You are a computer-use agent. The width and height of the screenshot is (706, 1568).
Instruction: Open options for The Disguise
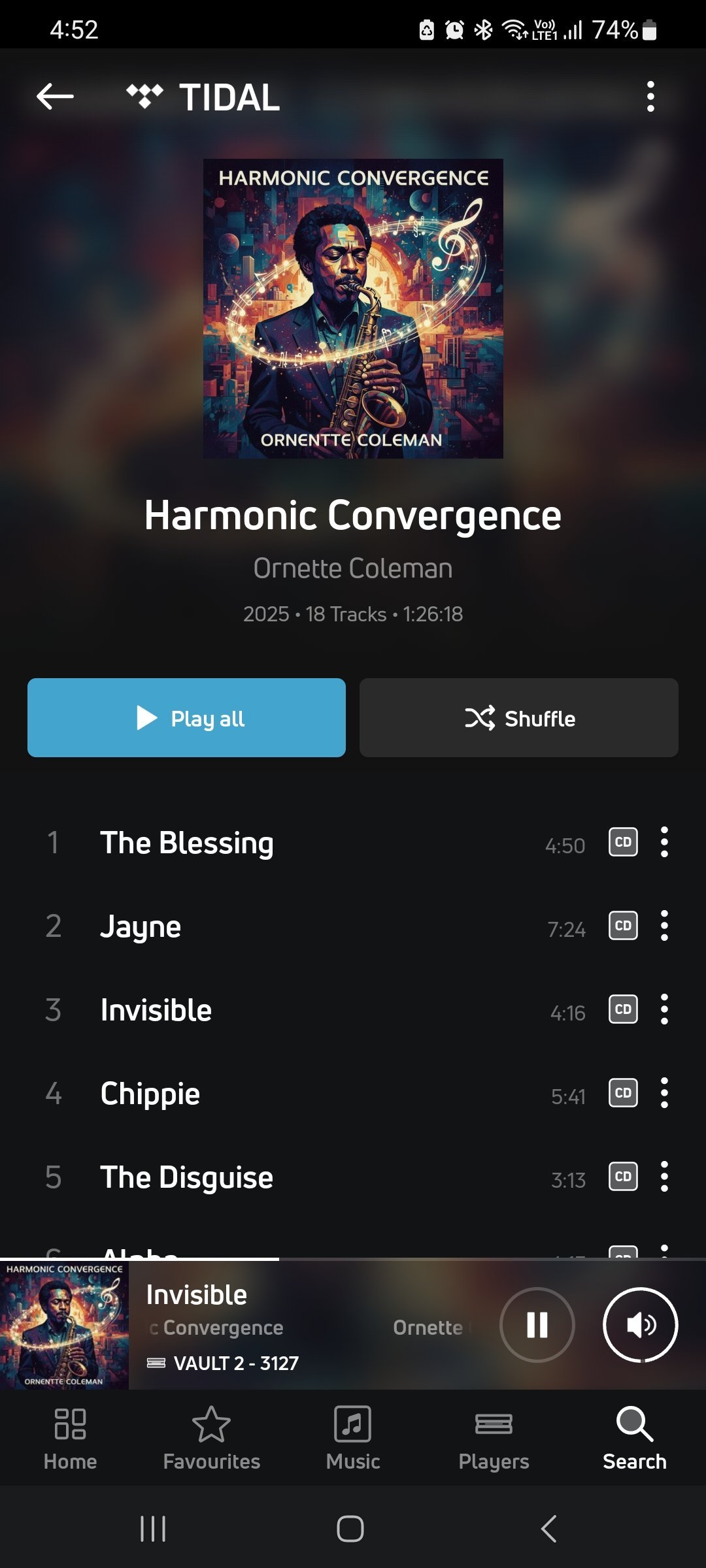click(x=664, y=1177)
